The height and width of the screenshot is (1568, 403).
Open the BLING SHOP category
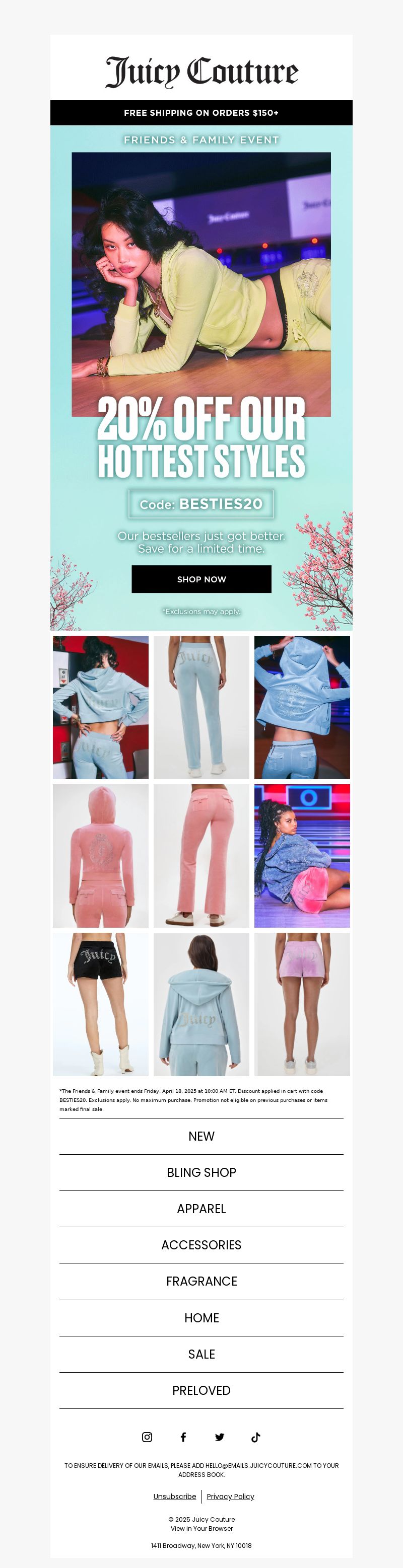coord(201,1172)
